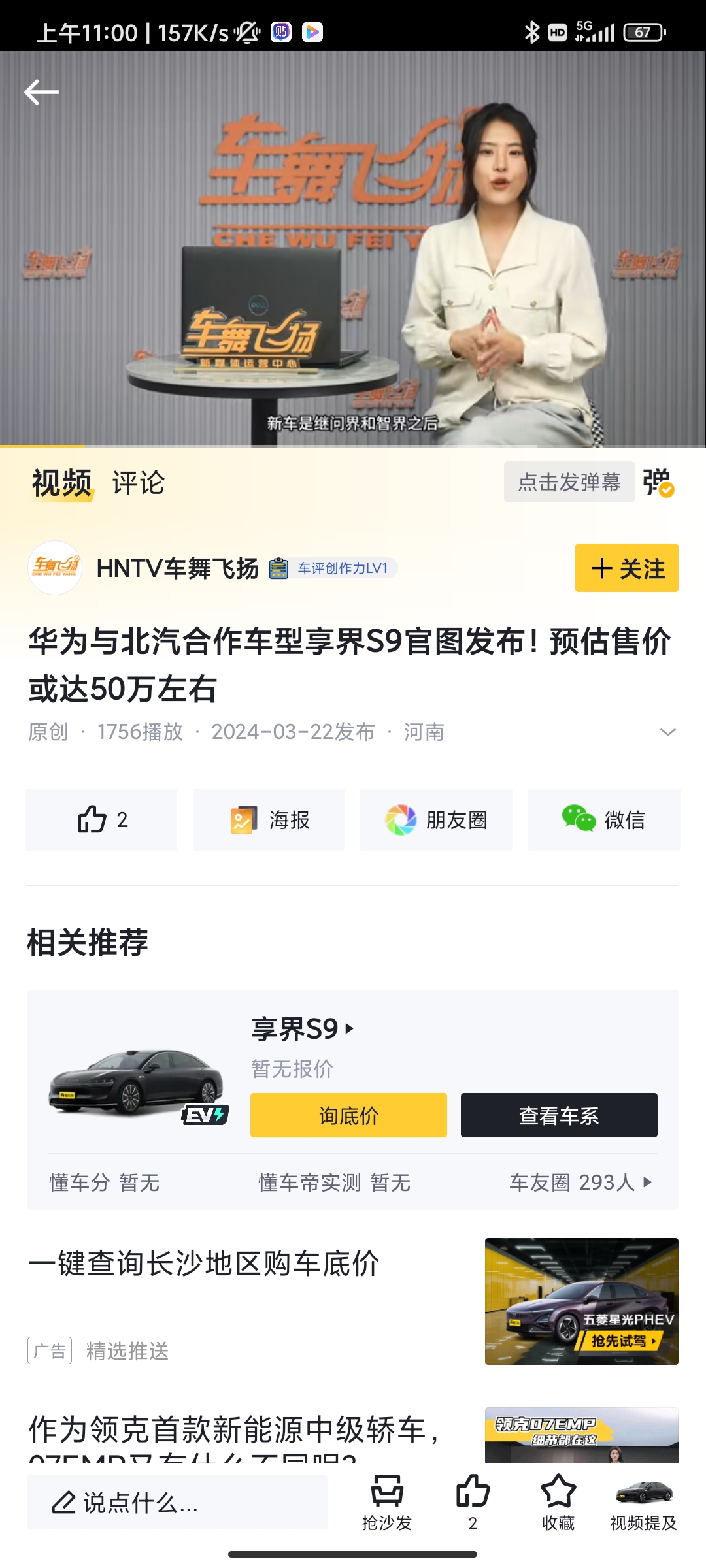
Task: Tap 查看车系 to view car series
Action: pos(559,1115)
